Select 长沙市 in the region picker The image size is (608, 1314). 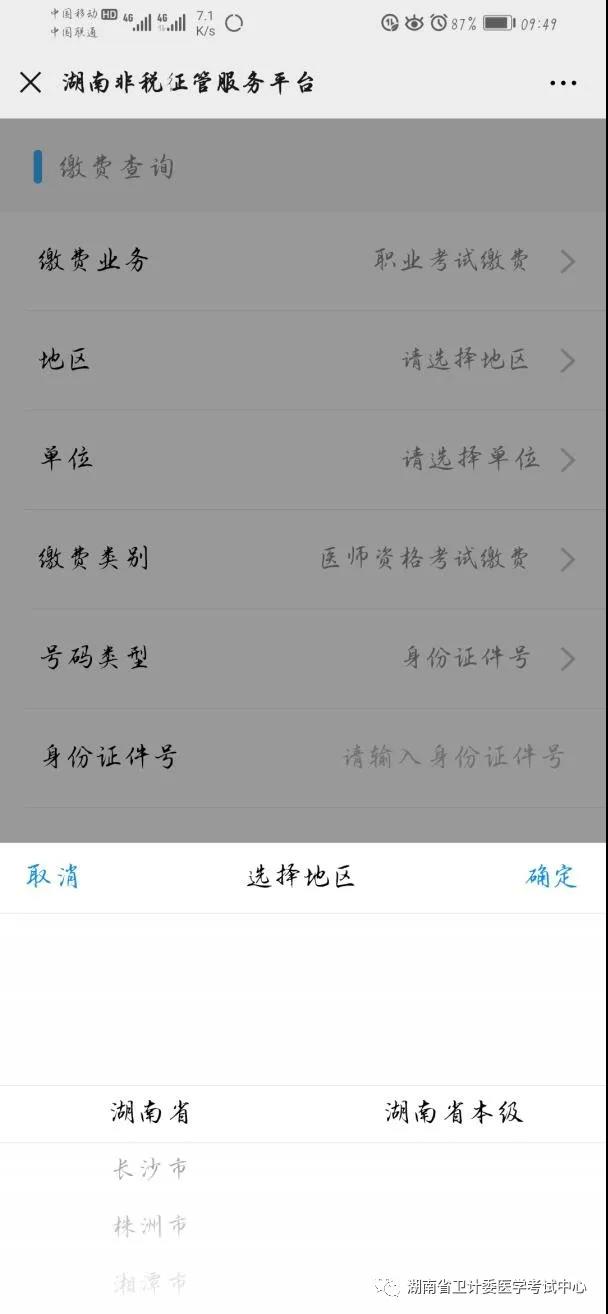pyautogui.click(x=150, y=1169)
